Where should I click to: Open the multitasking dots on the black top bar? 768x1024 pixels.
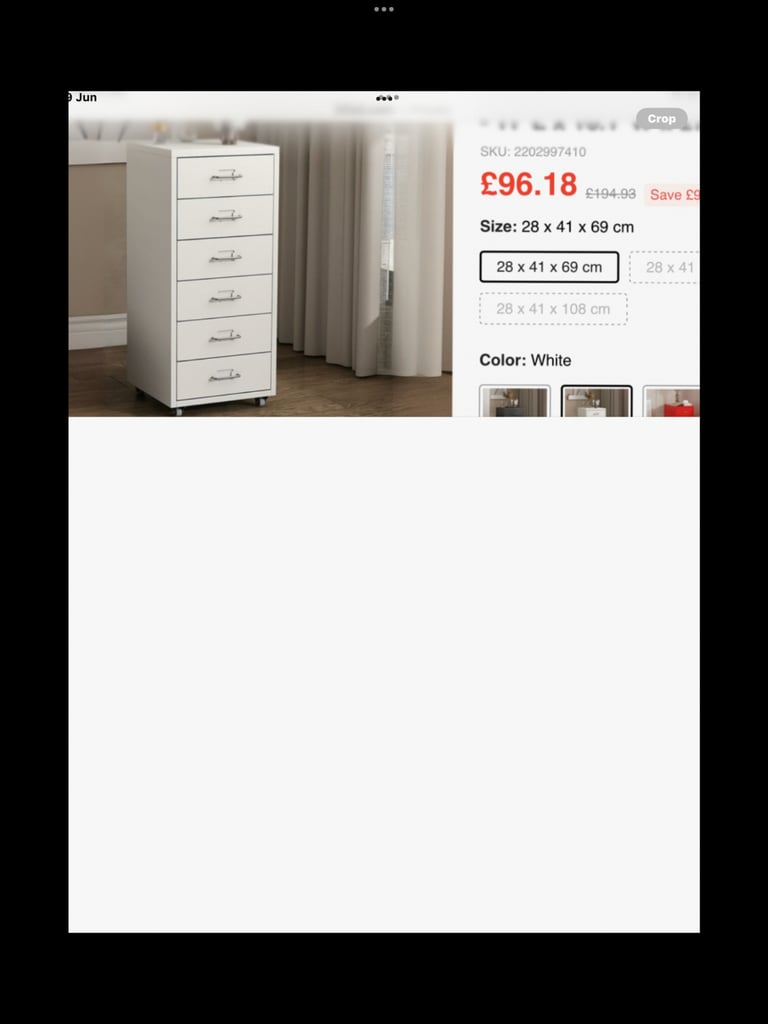point(384,9)
